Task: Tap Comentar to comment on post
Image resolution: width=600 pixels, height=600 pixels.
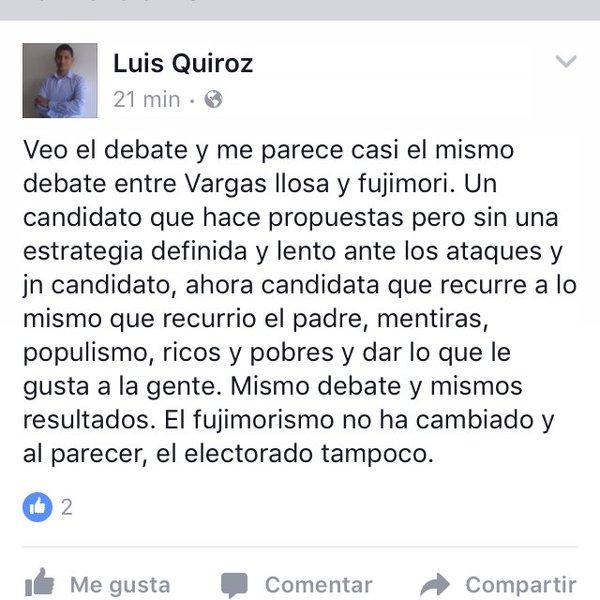Action: pos(297,584)
